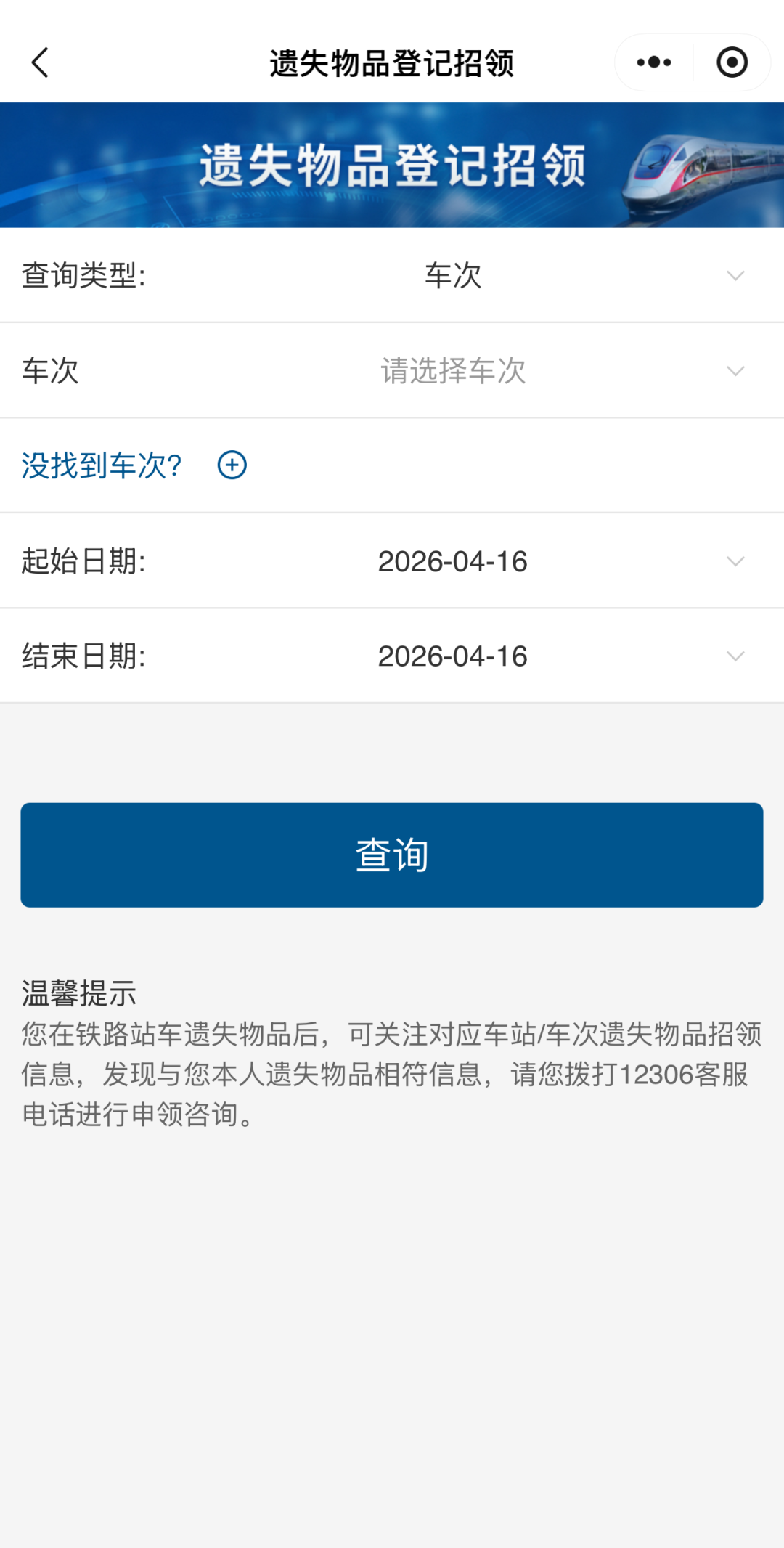Viewport: 784px width, 1548px height.
Task: Change the 起始日期 start date
Action: coord(453,561)
